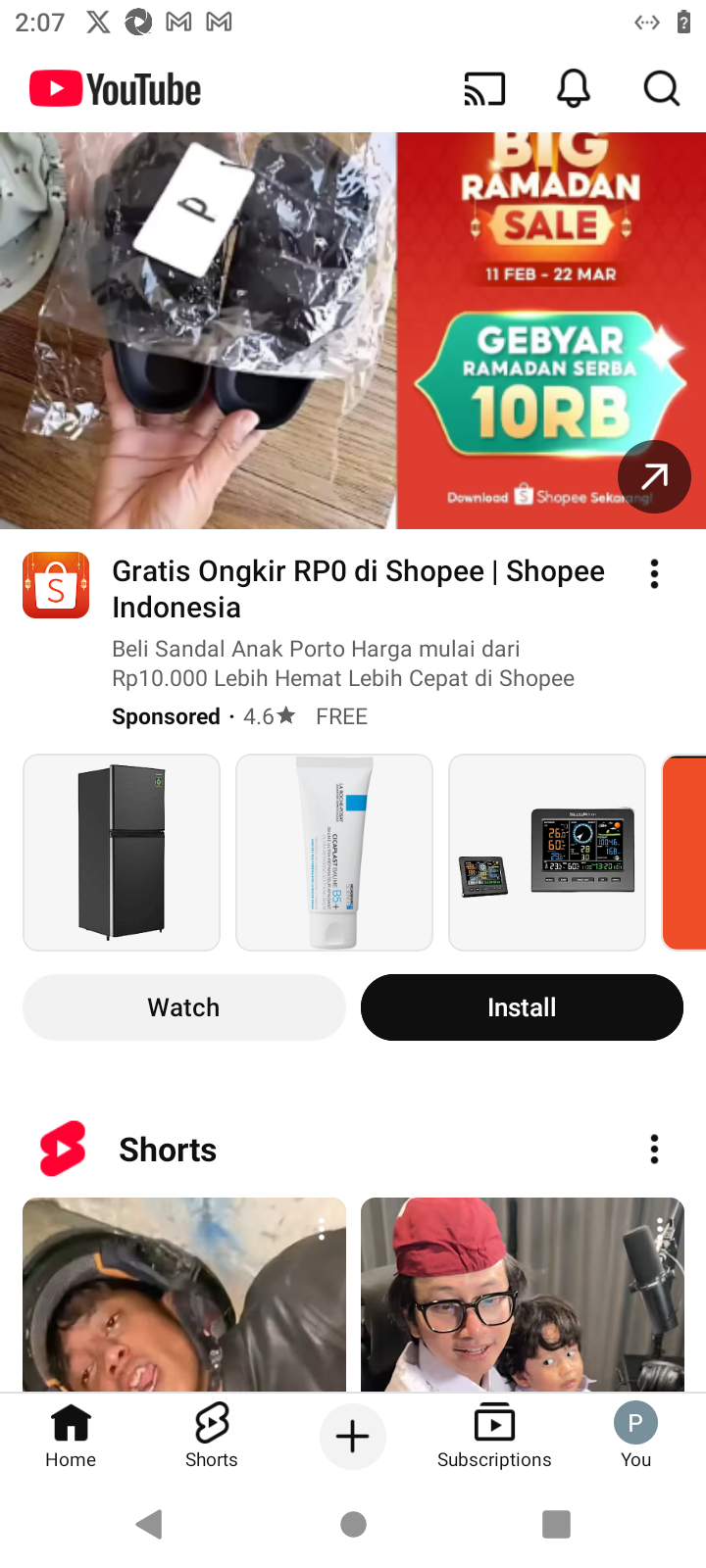
Task: Create new content with the plus button
Action: point(353,1437)
